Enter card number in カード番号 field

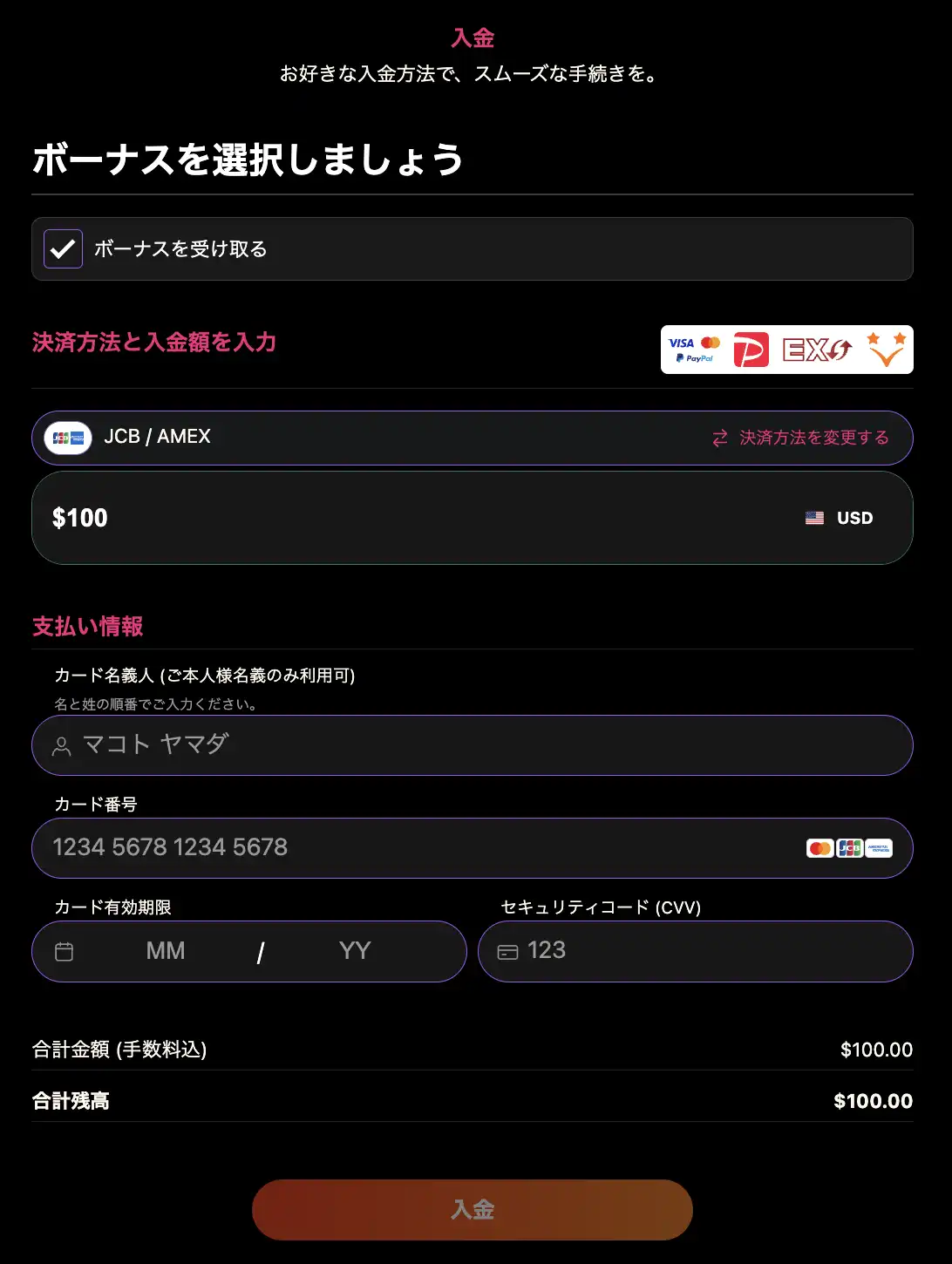tap(418, 847)
